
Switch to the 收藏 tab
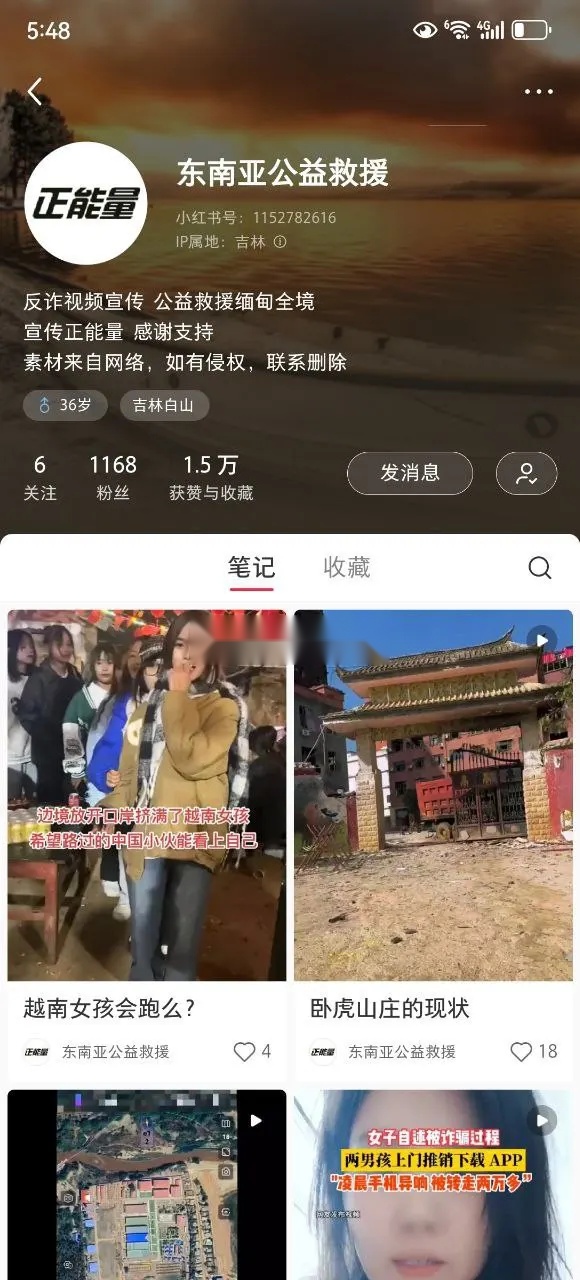tap(347, 568)
